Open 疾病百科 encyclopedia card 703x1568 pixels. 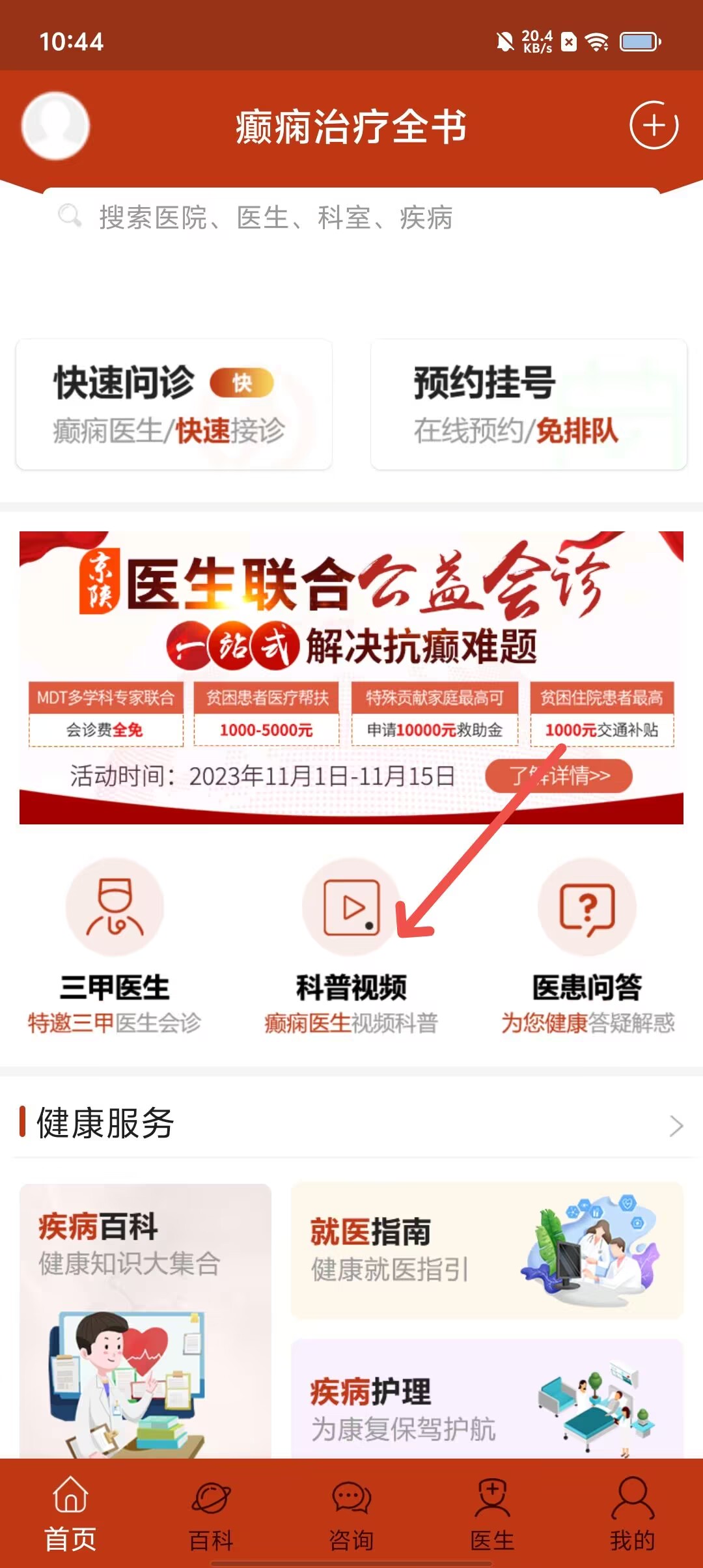(x=145, y=1315)
